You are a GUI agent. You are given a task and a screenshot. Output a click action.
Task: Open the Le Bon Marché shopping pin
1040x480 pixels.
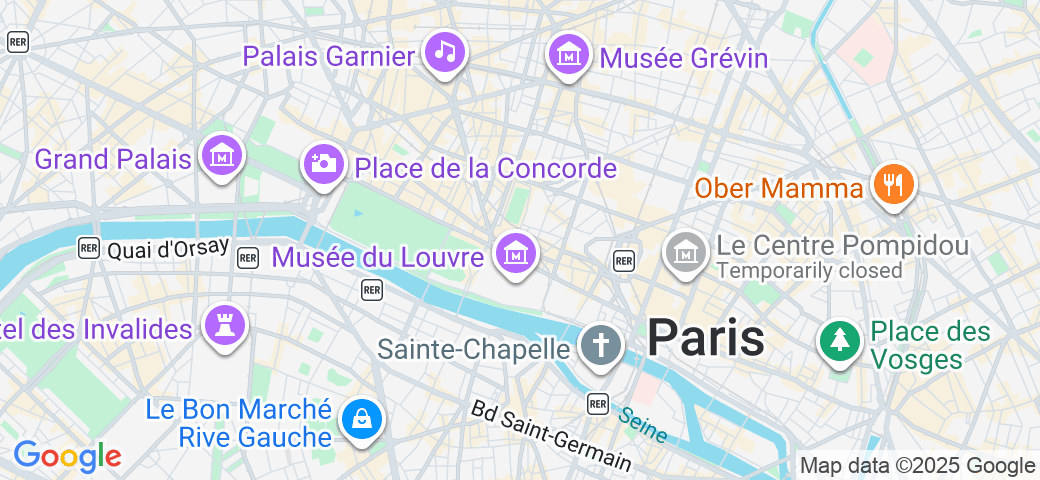pyautogui.click(x=360, y=419)
